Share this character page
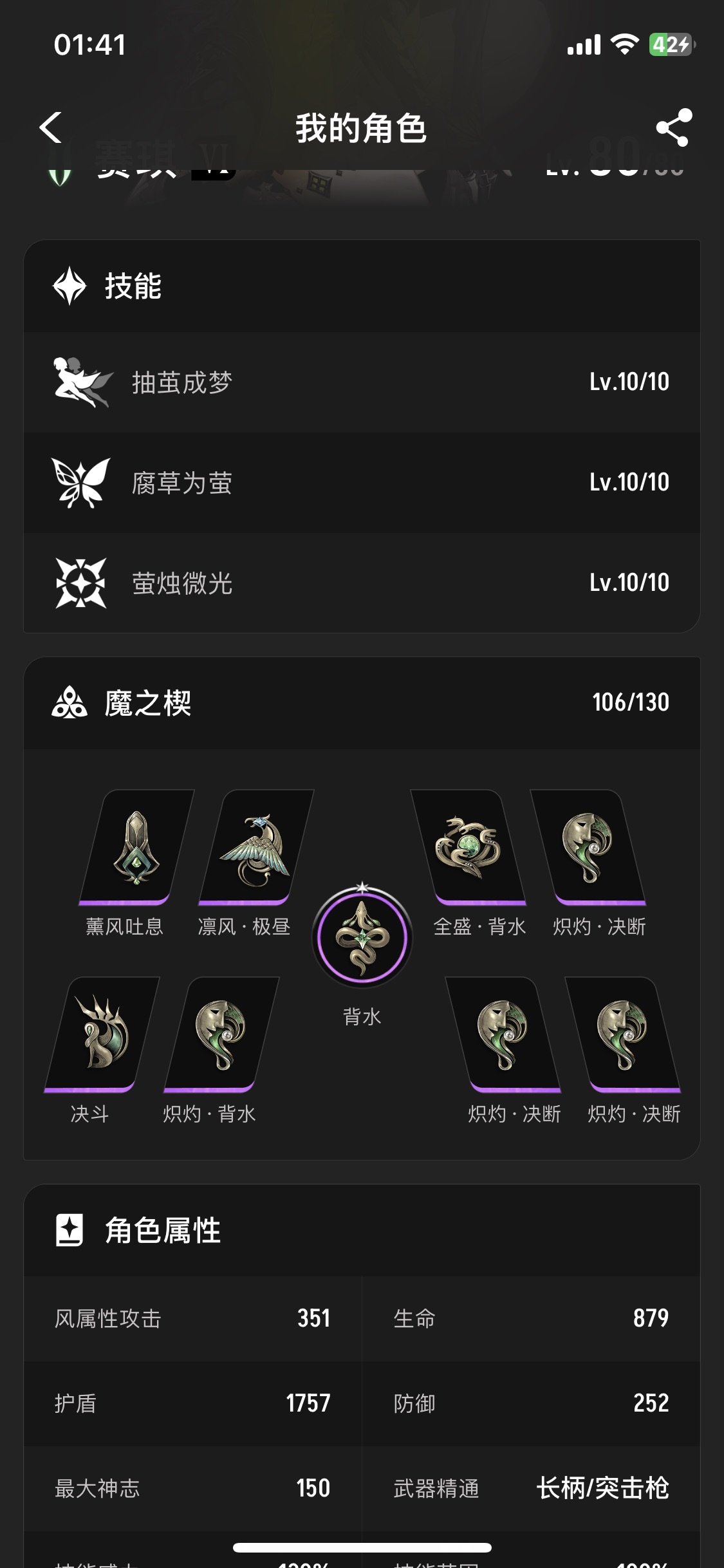 (x=673, y=127)
